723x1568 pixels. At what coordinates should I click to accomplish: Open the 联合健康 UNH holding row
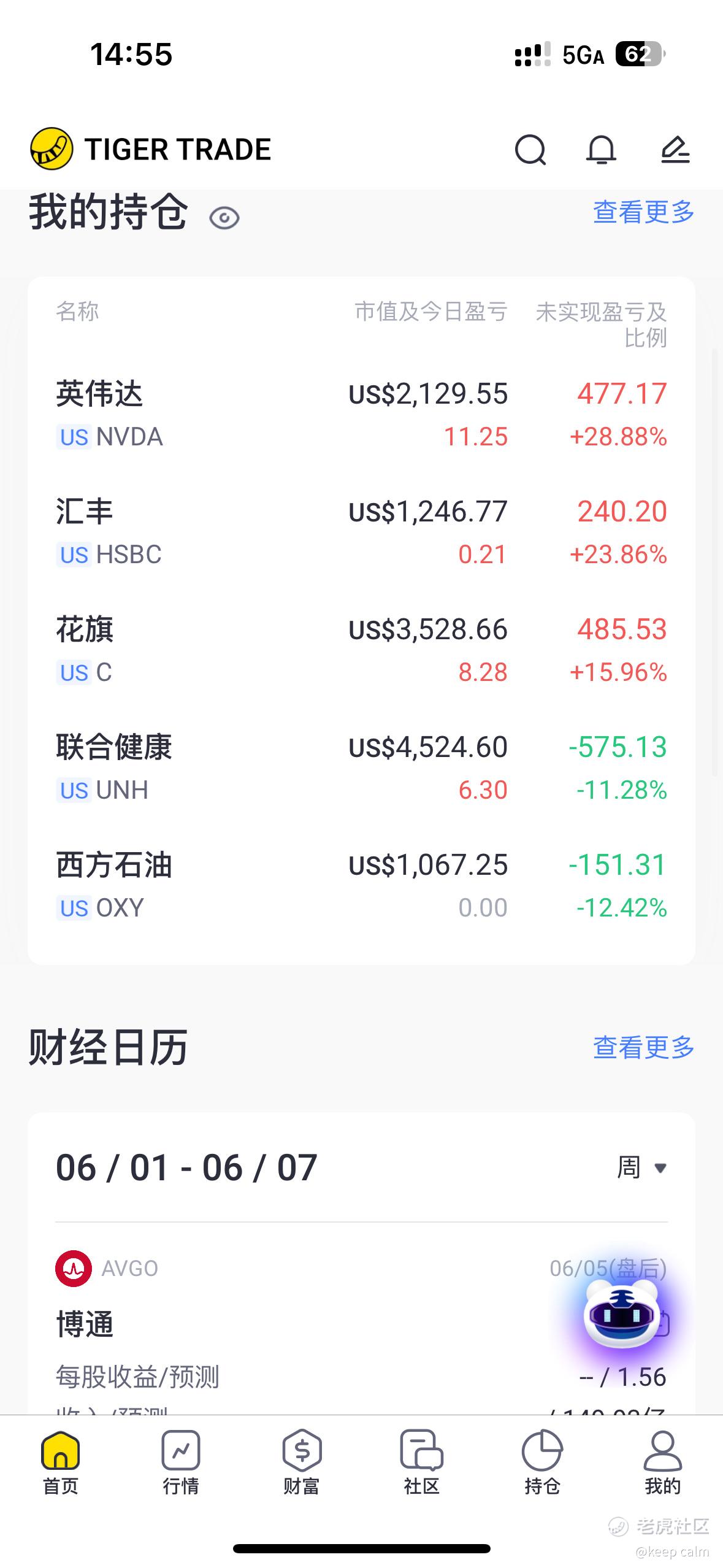pos(361,767)
